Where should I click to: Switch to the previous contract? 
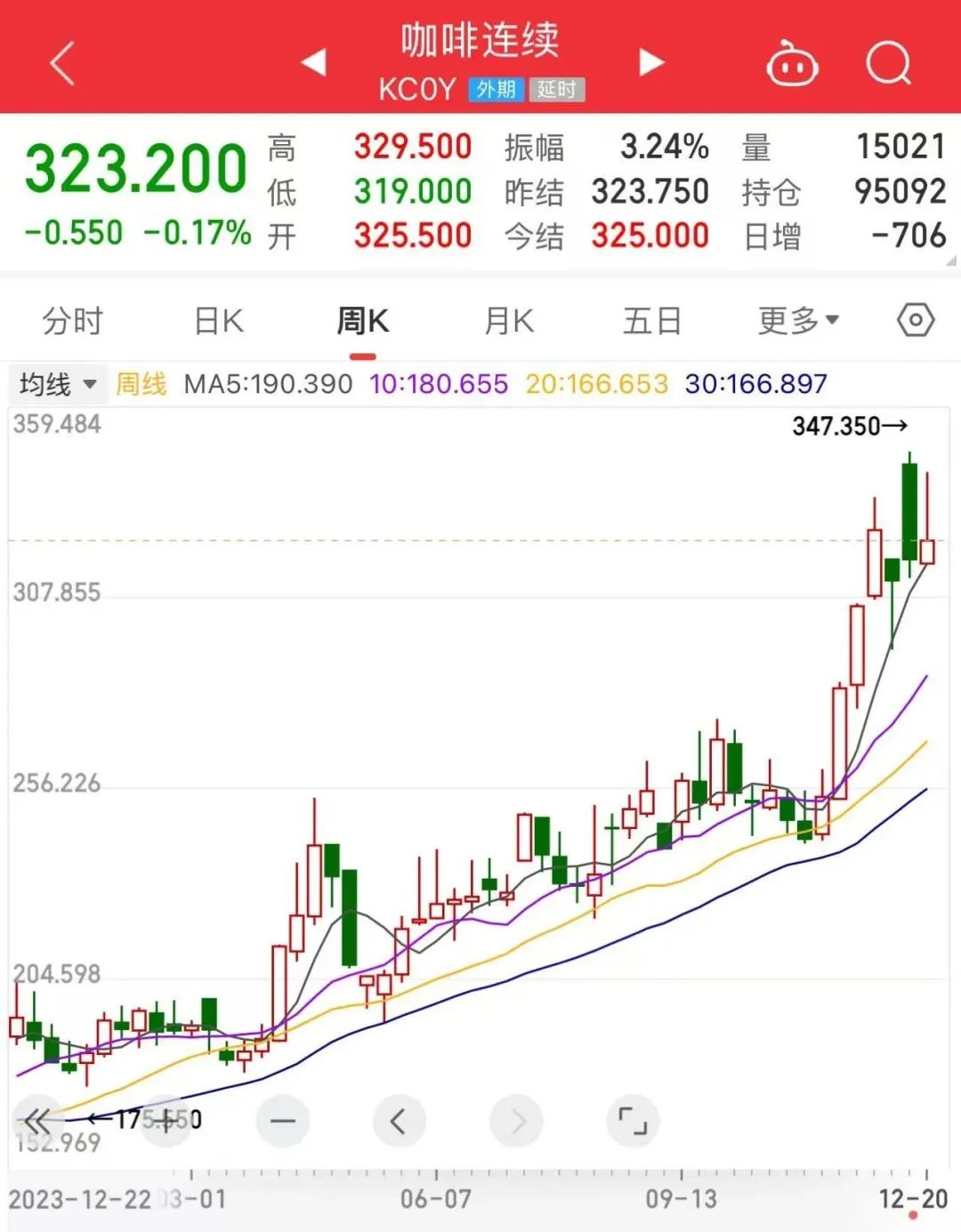(314, 62)
